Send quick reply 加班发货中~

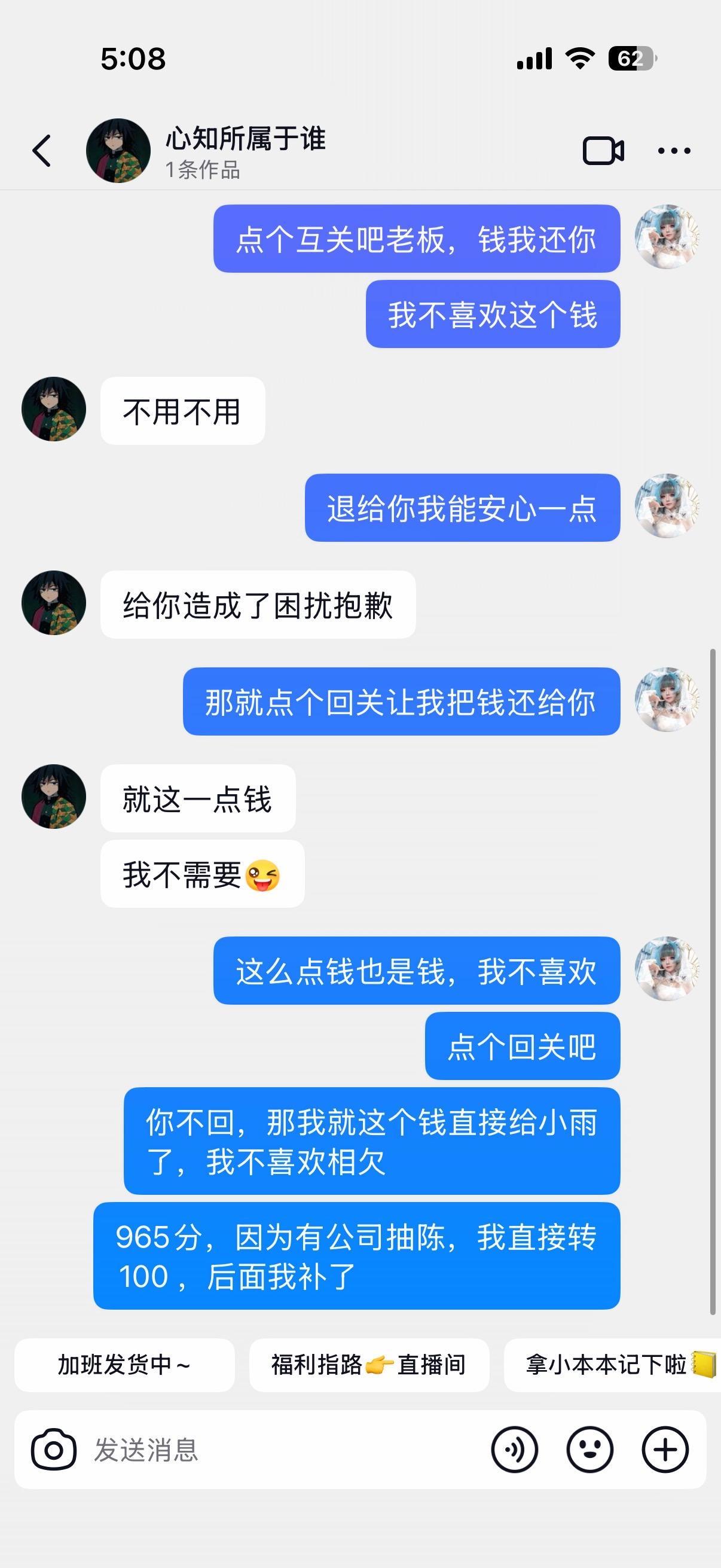tap(124, 1365)
